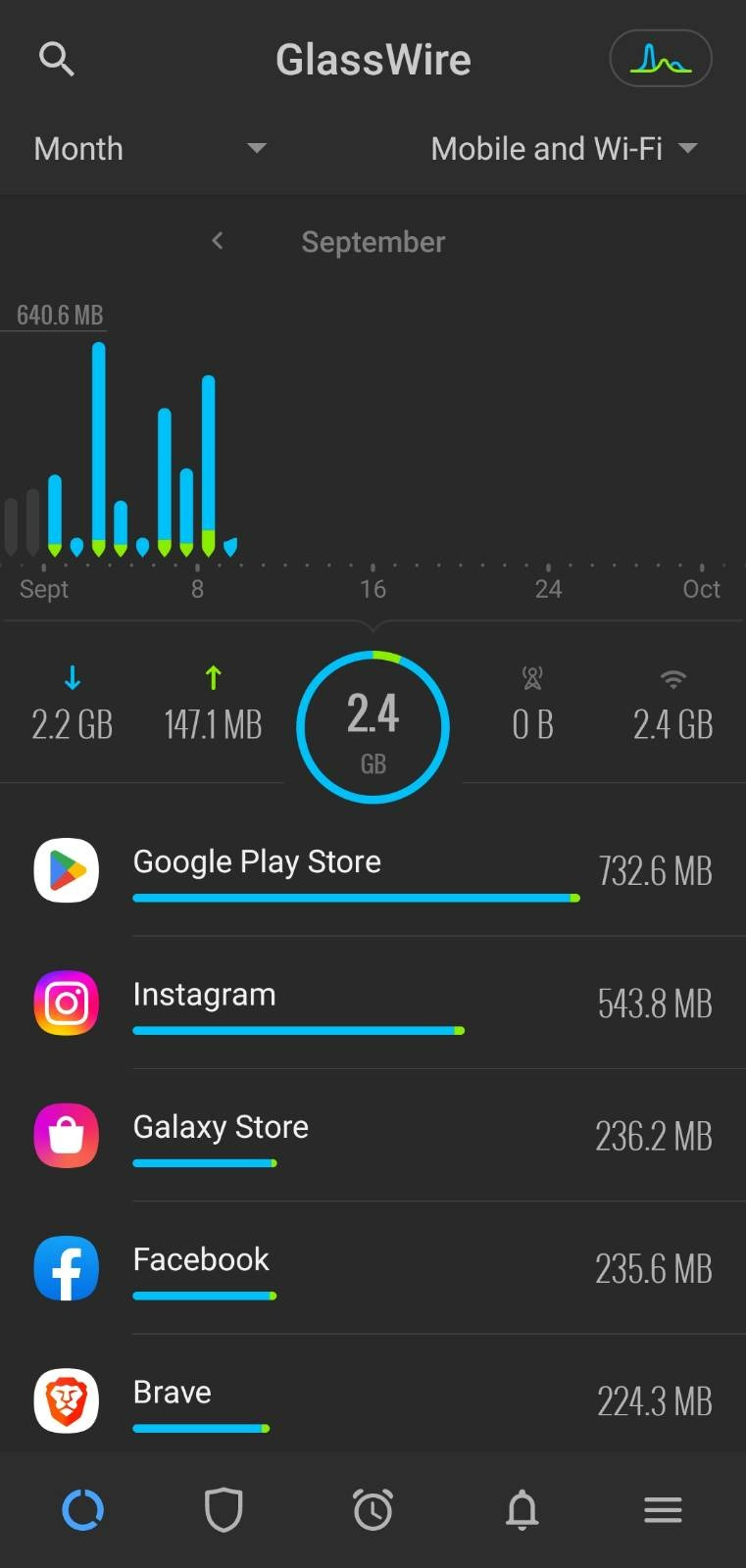Open the Brave data usage details
This screenshot has height=1568, width=746.
pos(373,1401)
